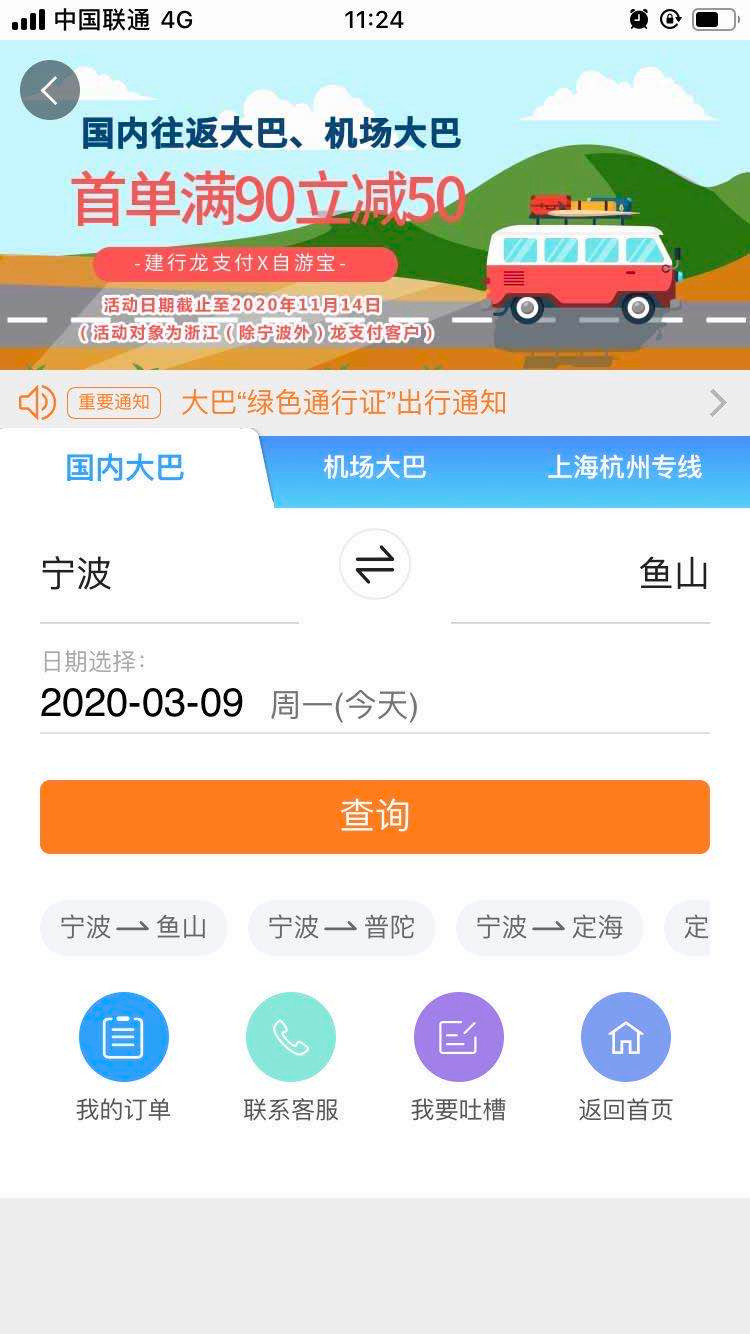The width and height of the screenshot is (750, 1334).
Task: Click the 重要通知 notice badge
Action: [x=113, y=402]
